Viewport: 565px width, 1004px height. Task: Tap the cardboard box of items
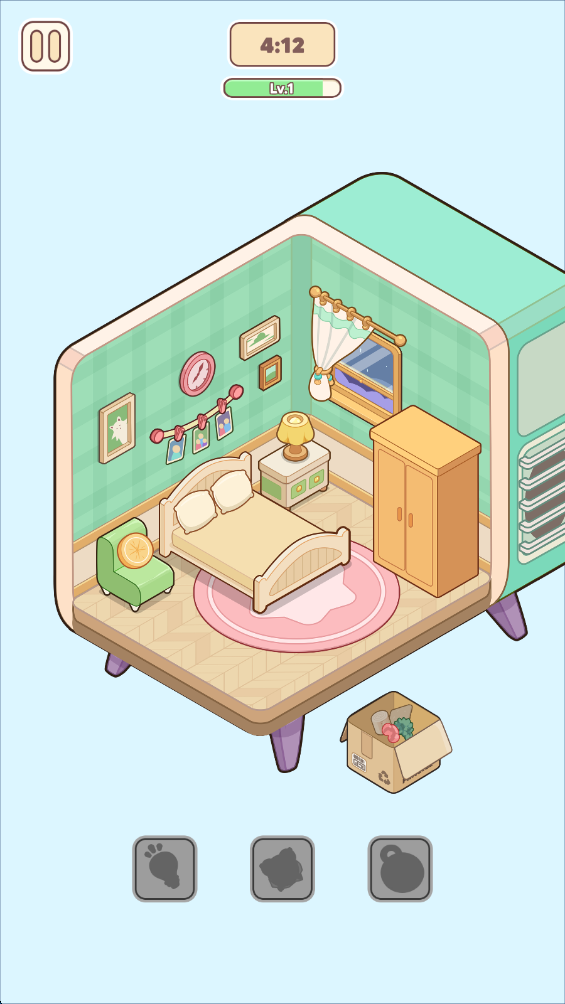[x=396, y=742]
